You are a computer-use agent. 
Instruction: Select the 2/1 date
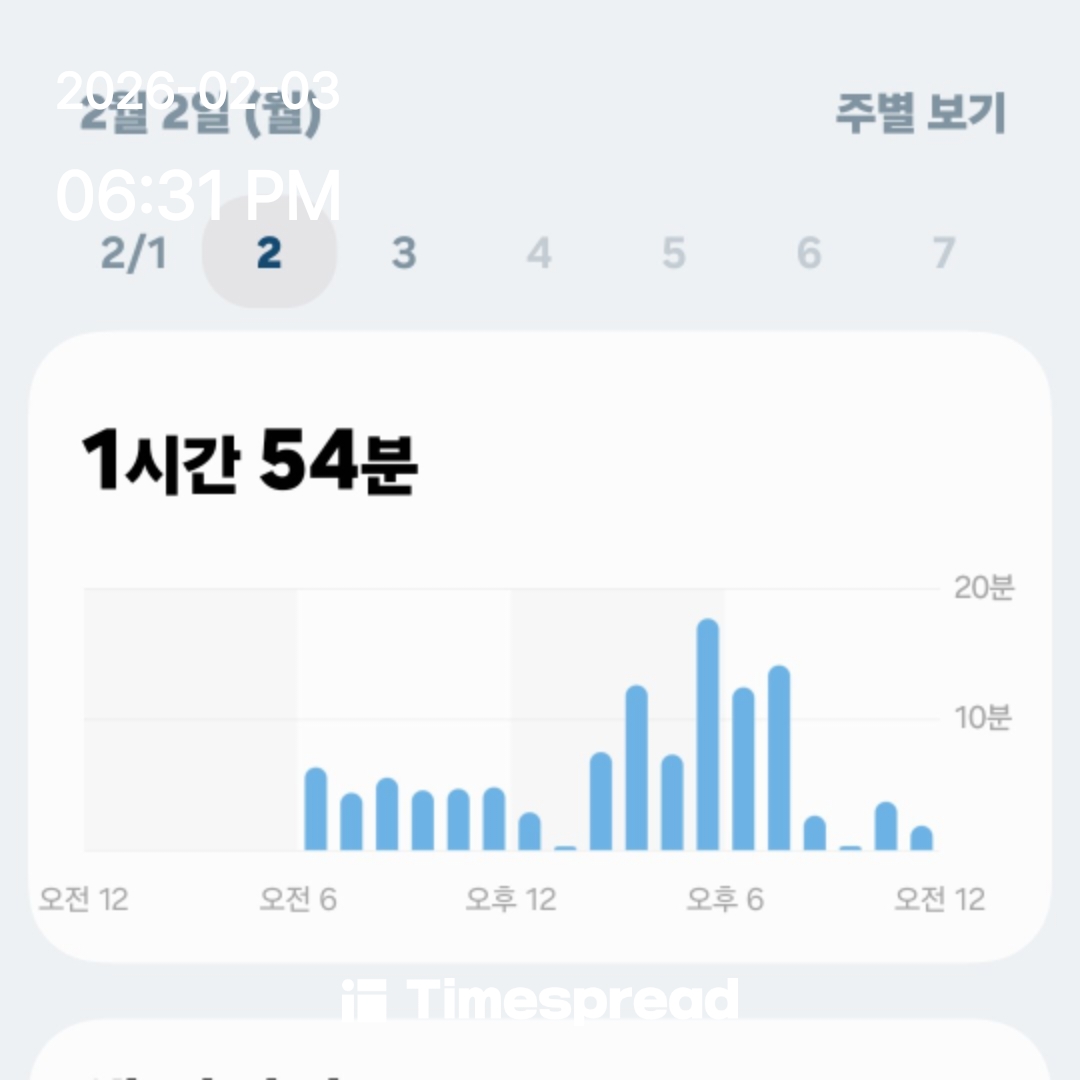pos(134,254)
